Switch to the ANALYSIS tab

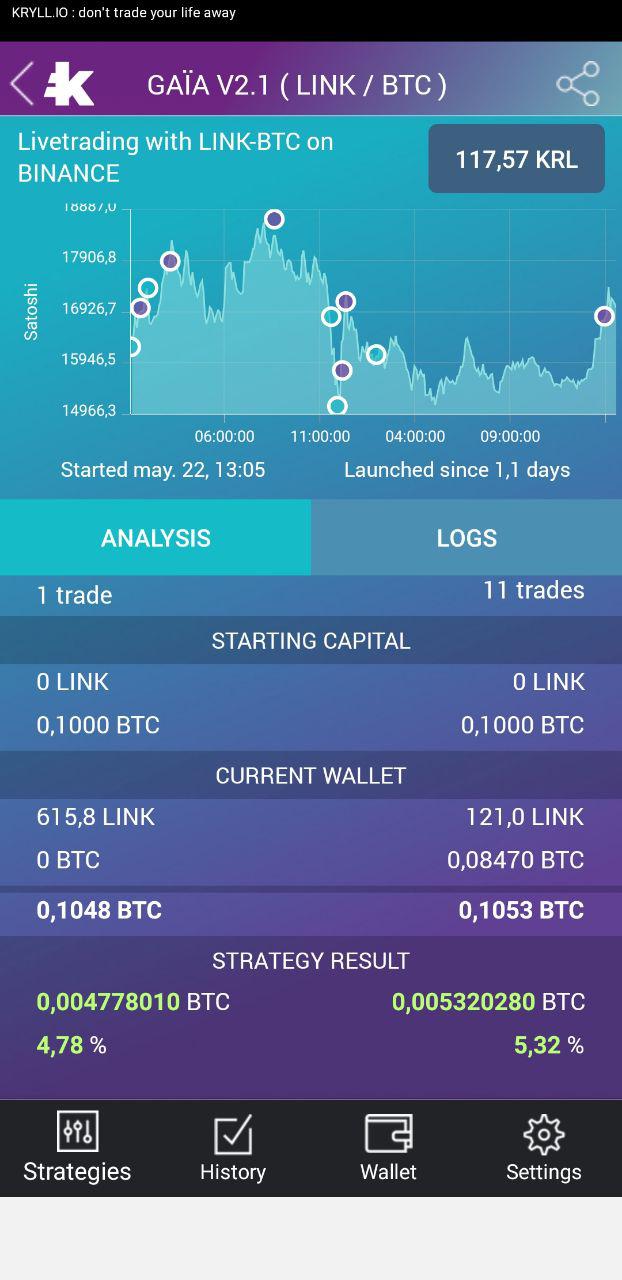156,538
